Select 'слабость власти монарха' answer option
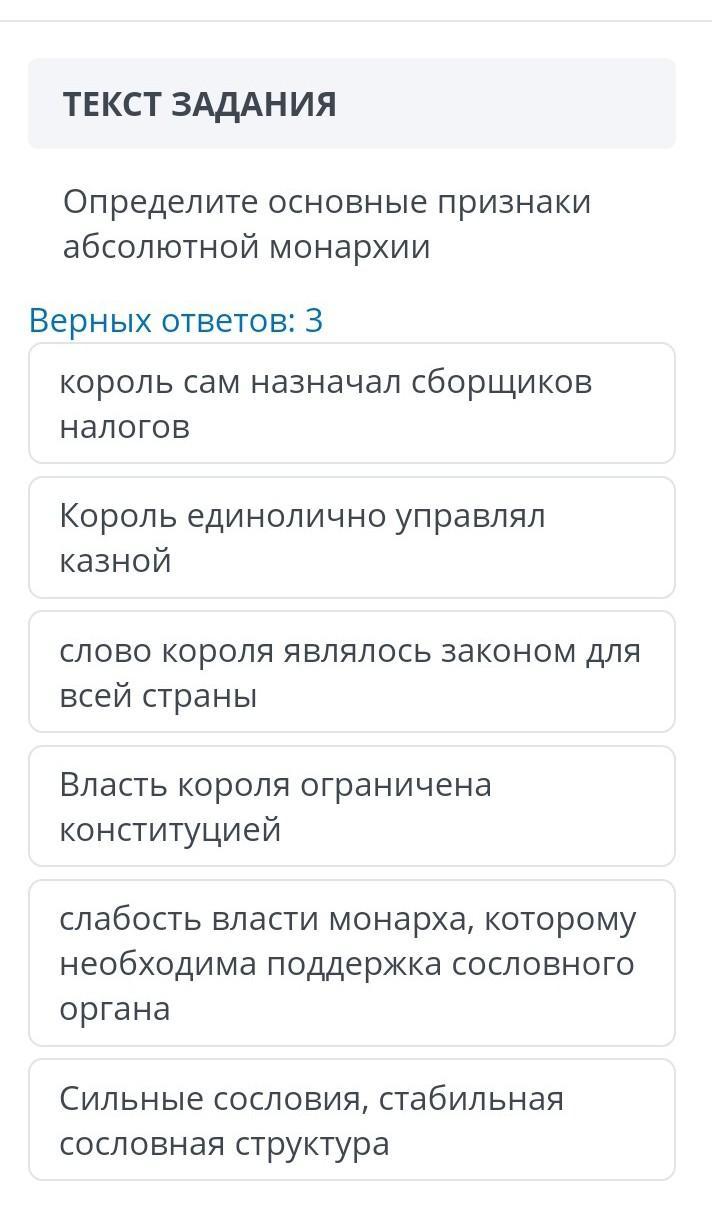Screen dimensions: 712x1230 coord(352,963)
